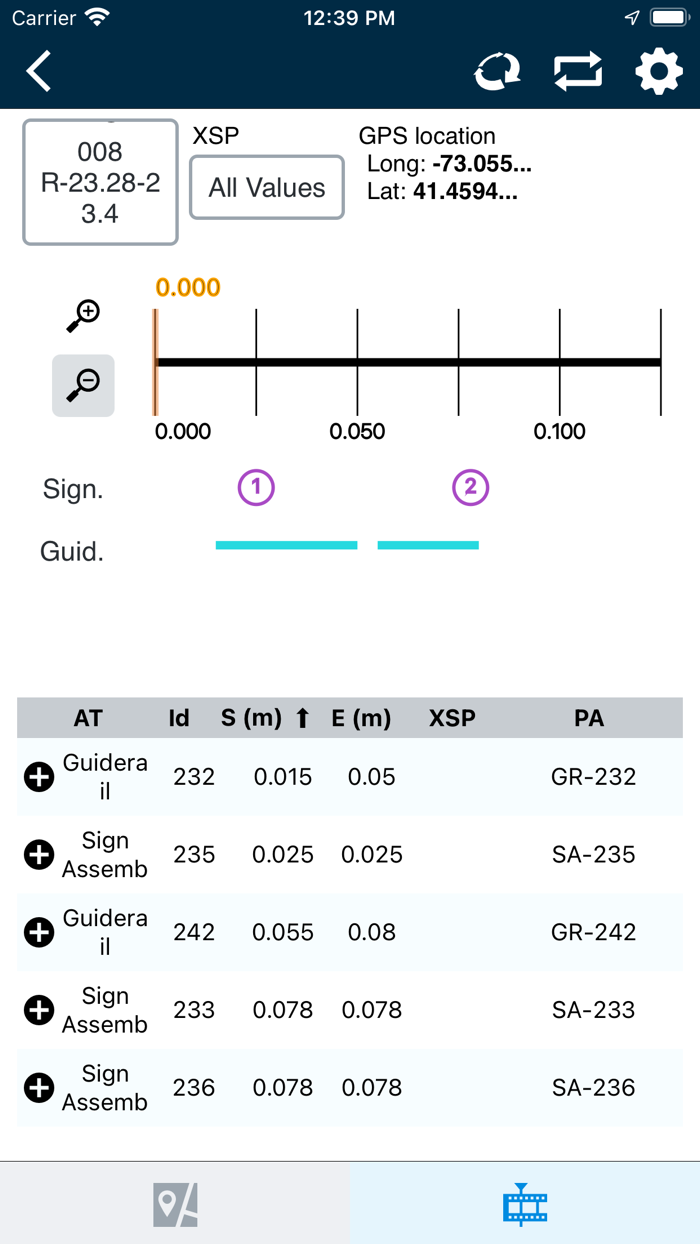This screenshot has width=700, height=1244.
Task: Go back using the arrow
Action: click(39, 73)
